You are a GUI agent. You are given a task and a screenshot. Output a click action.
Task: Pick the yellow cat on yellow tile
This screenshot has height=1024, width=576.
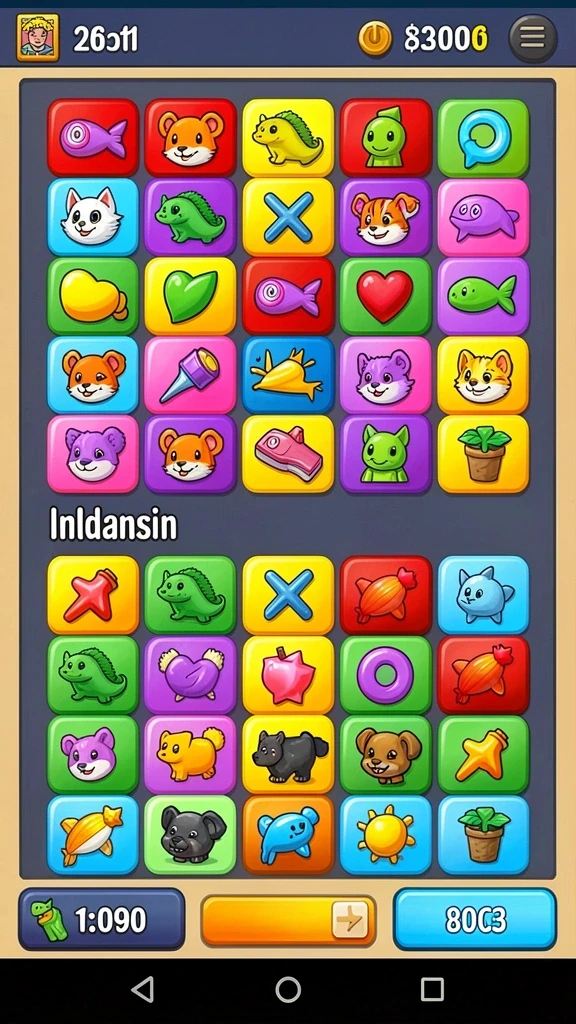coord(483,375)
